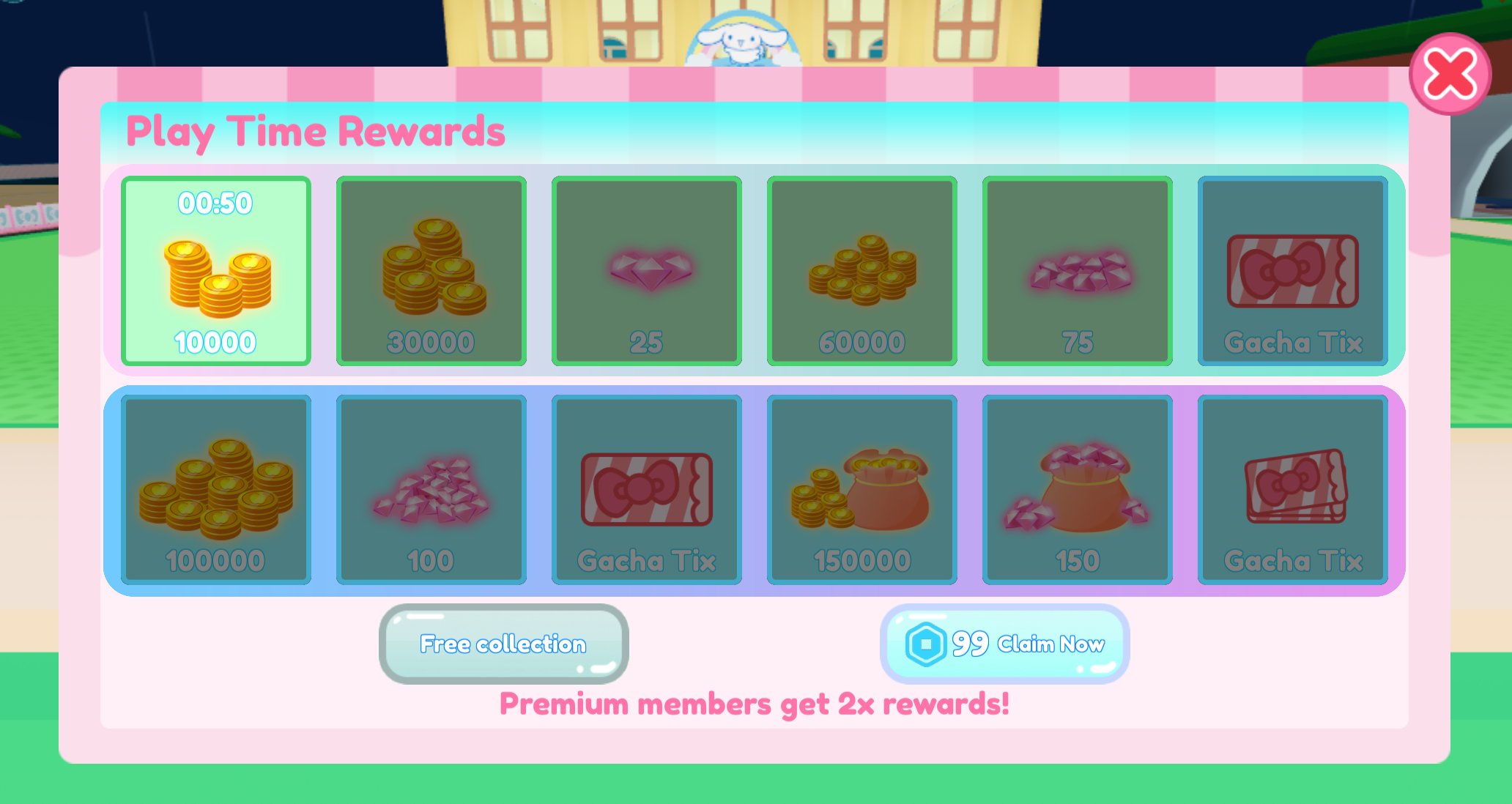The height and width of the screenshot is (804, 1512).
Task: Tap the 100 gems reward tile
Action: [431, 489]
